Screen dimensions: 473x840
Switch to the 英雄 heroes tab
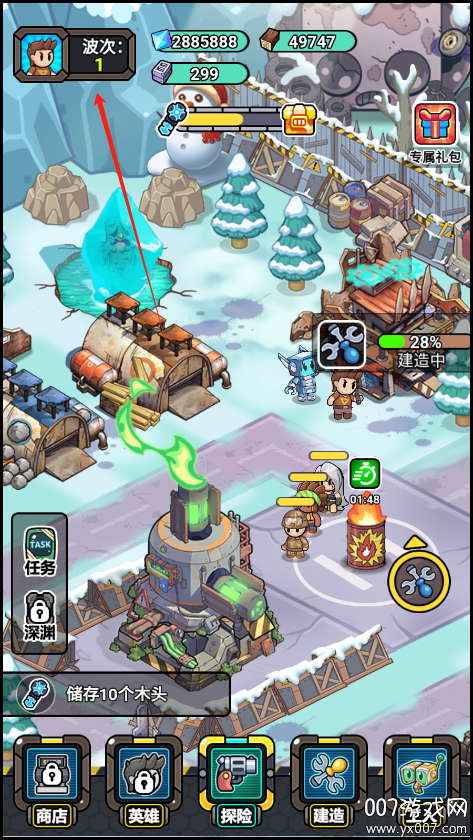click(x=144, y=780)
